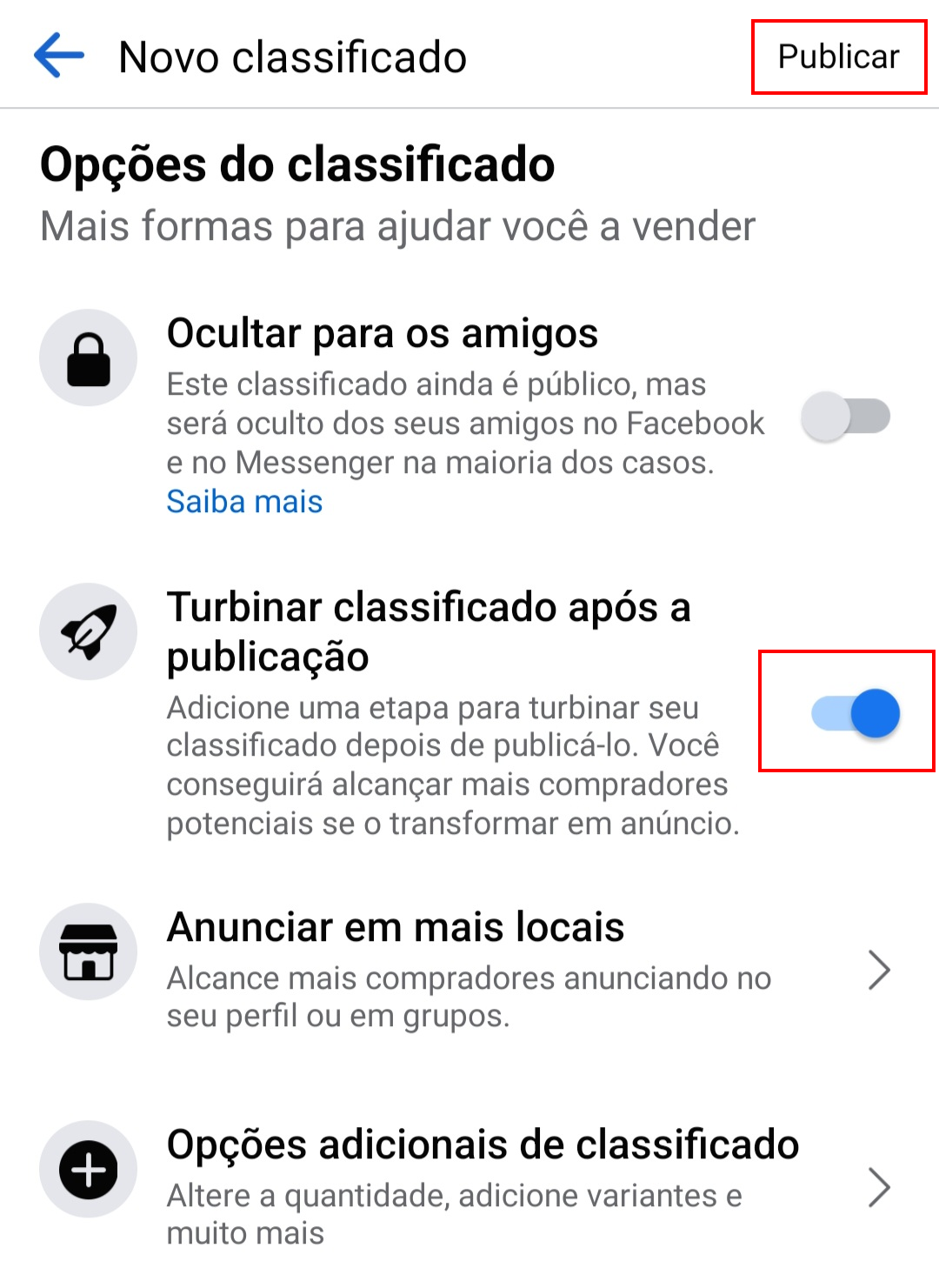
Task: Tap the Opções do classificado heading
Action: click(x=297, y=164)
